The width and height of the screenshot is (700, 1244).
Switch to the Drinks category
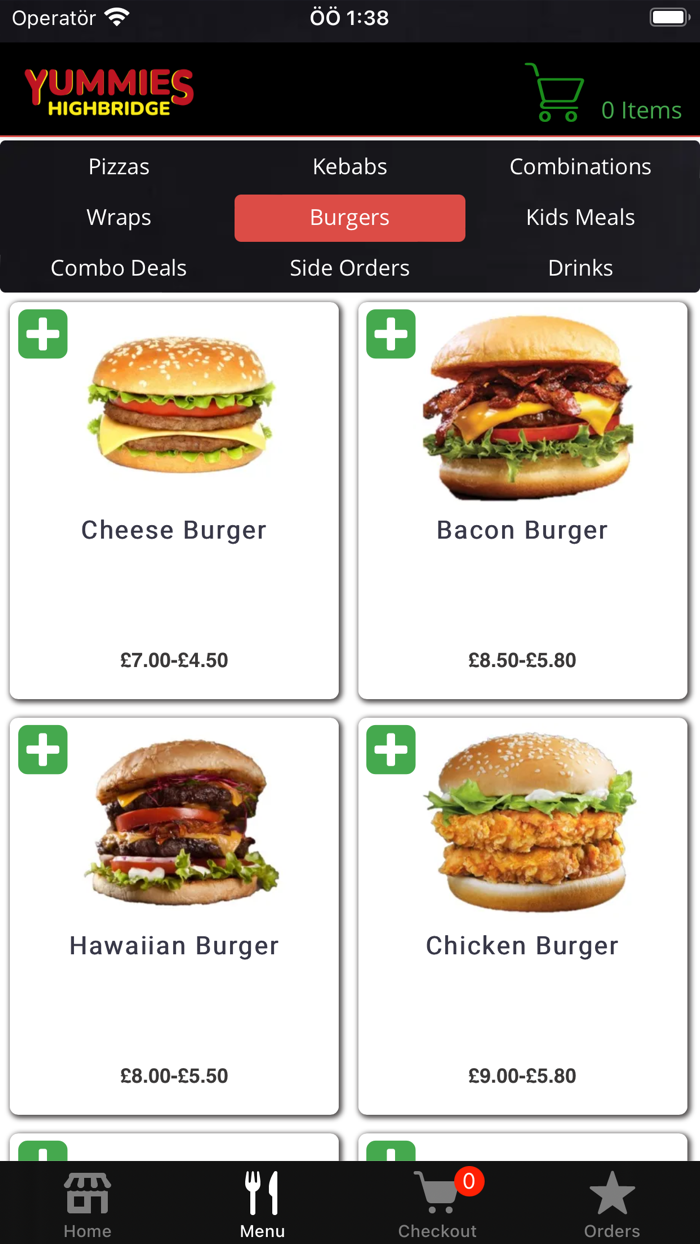(580, 268)
